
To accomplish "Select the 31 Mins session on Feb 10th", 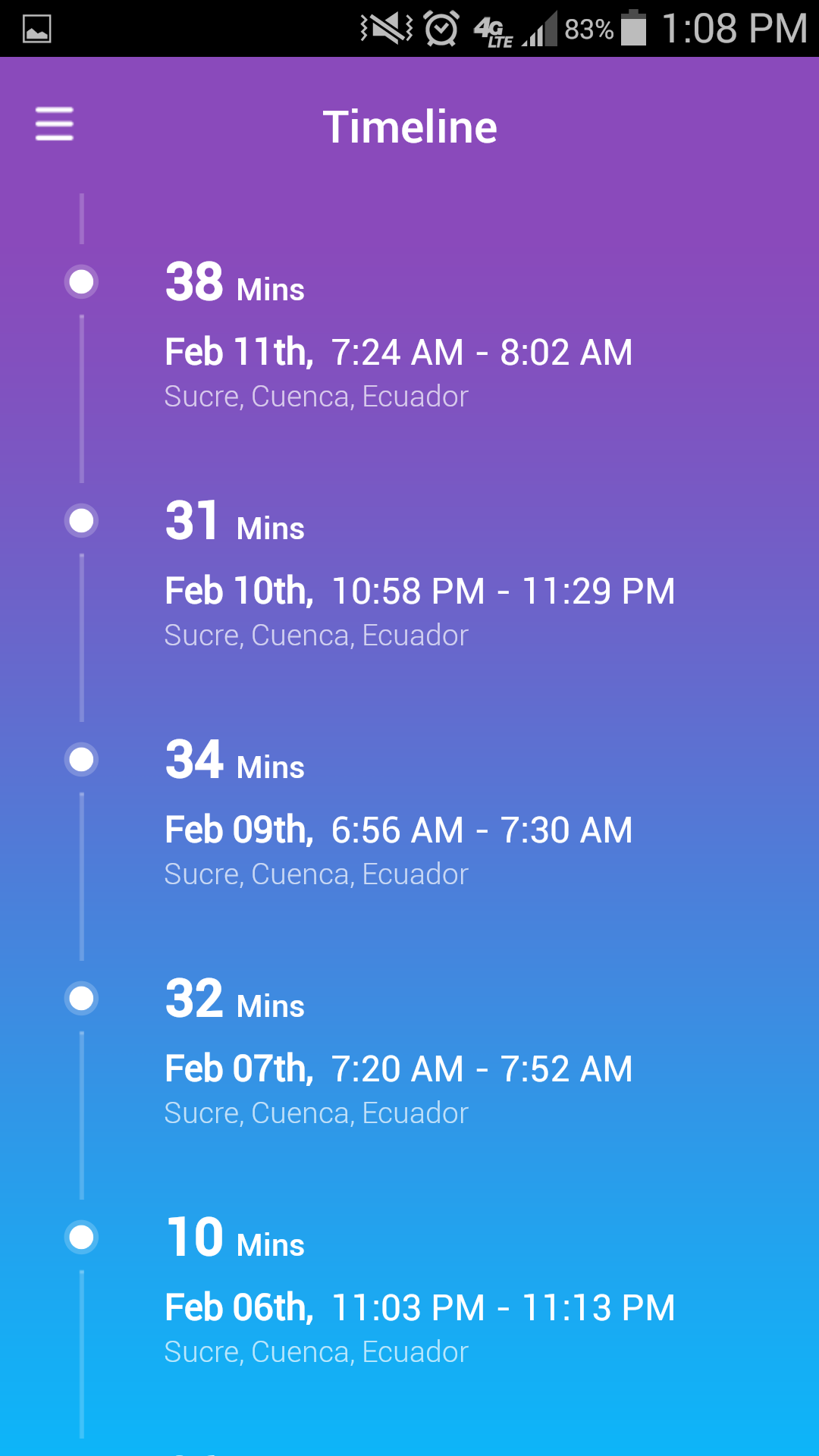I will tap(419, 574).
